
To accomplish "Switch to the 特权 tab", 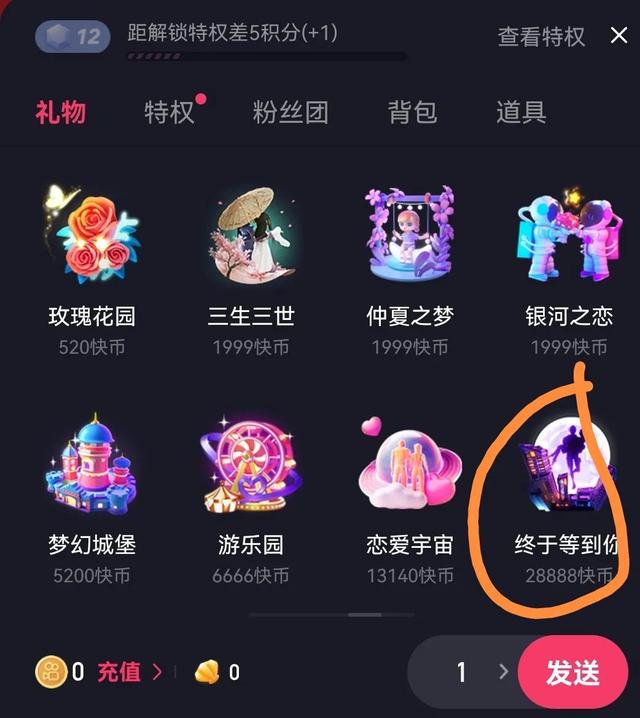I will 169,112.
